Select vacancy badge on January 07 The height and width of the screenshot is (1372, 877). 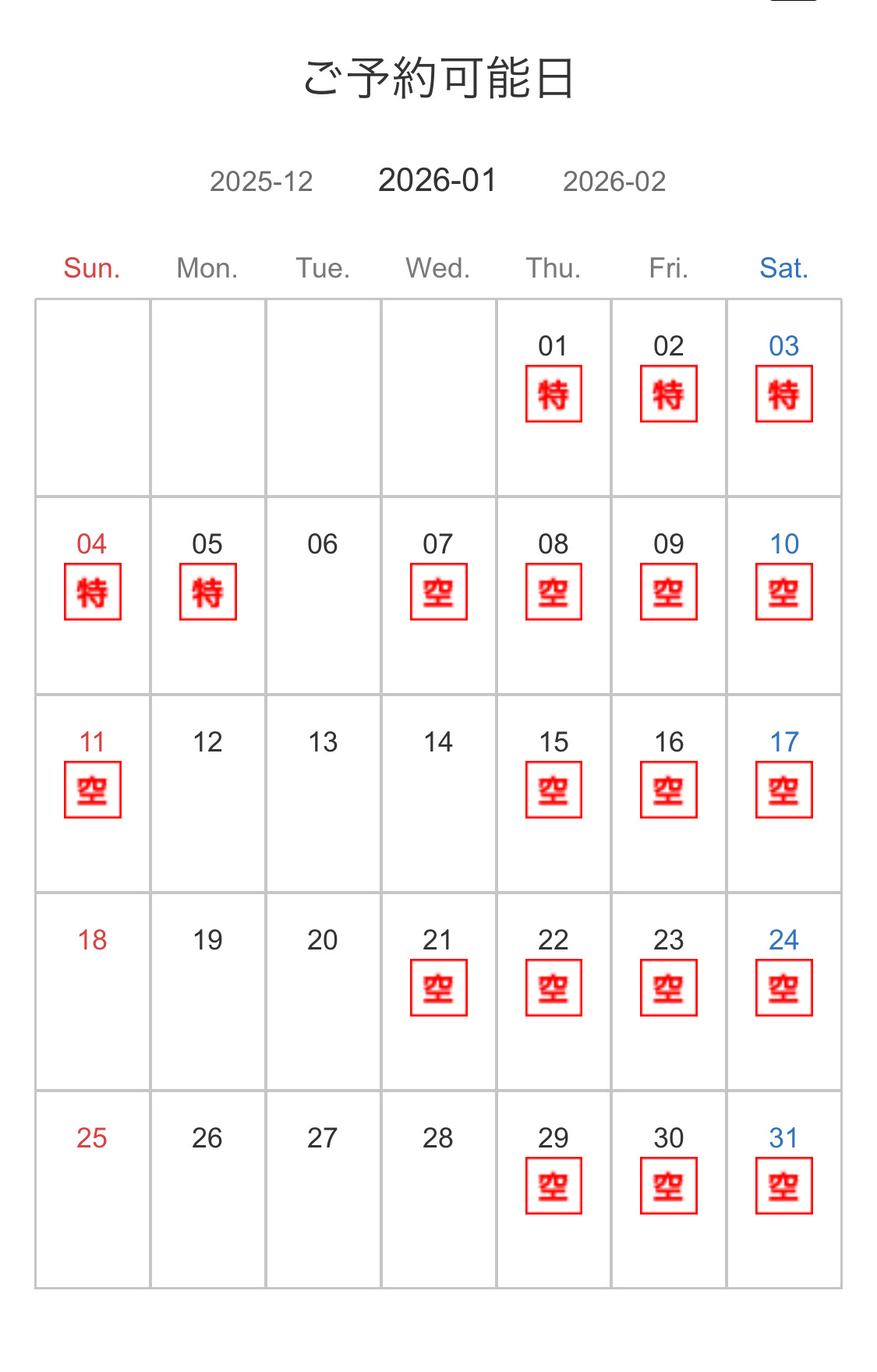(439, 592)
